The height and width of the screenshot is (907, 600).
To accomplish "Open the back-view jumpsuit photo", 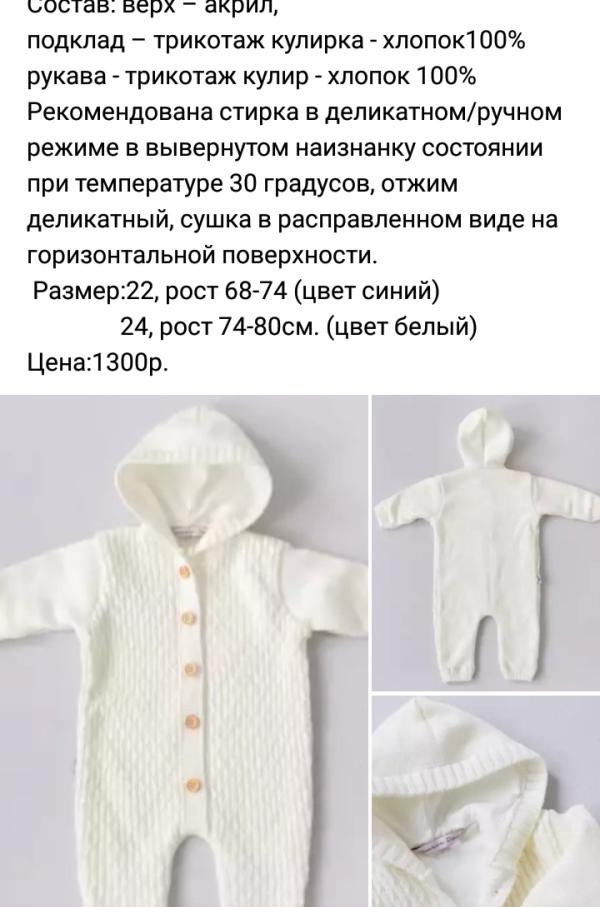I will pos(486,543).
